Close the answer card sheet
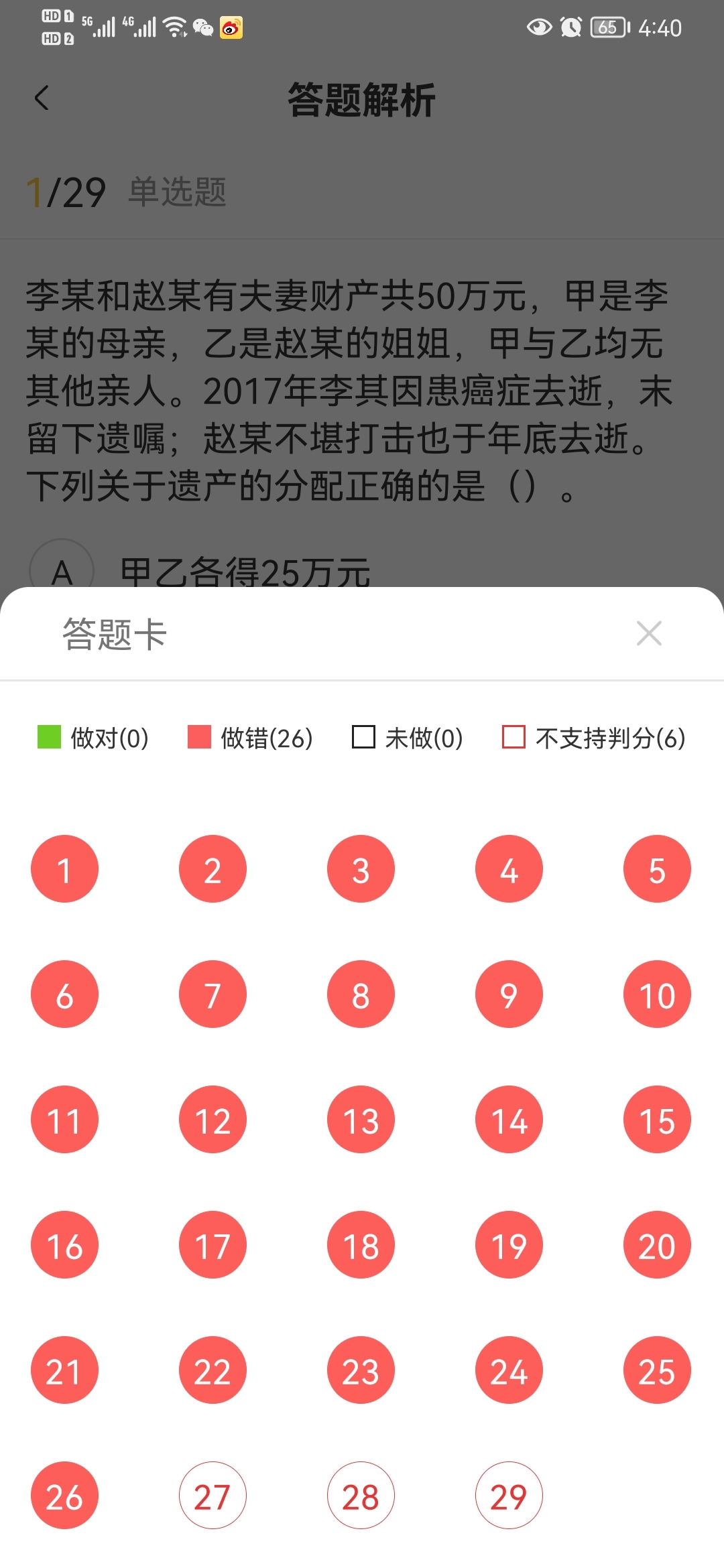The height and width of the screenshot is (1568, 724). [x=649, y=633]
